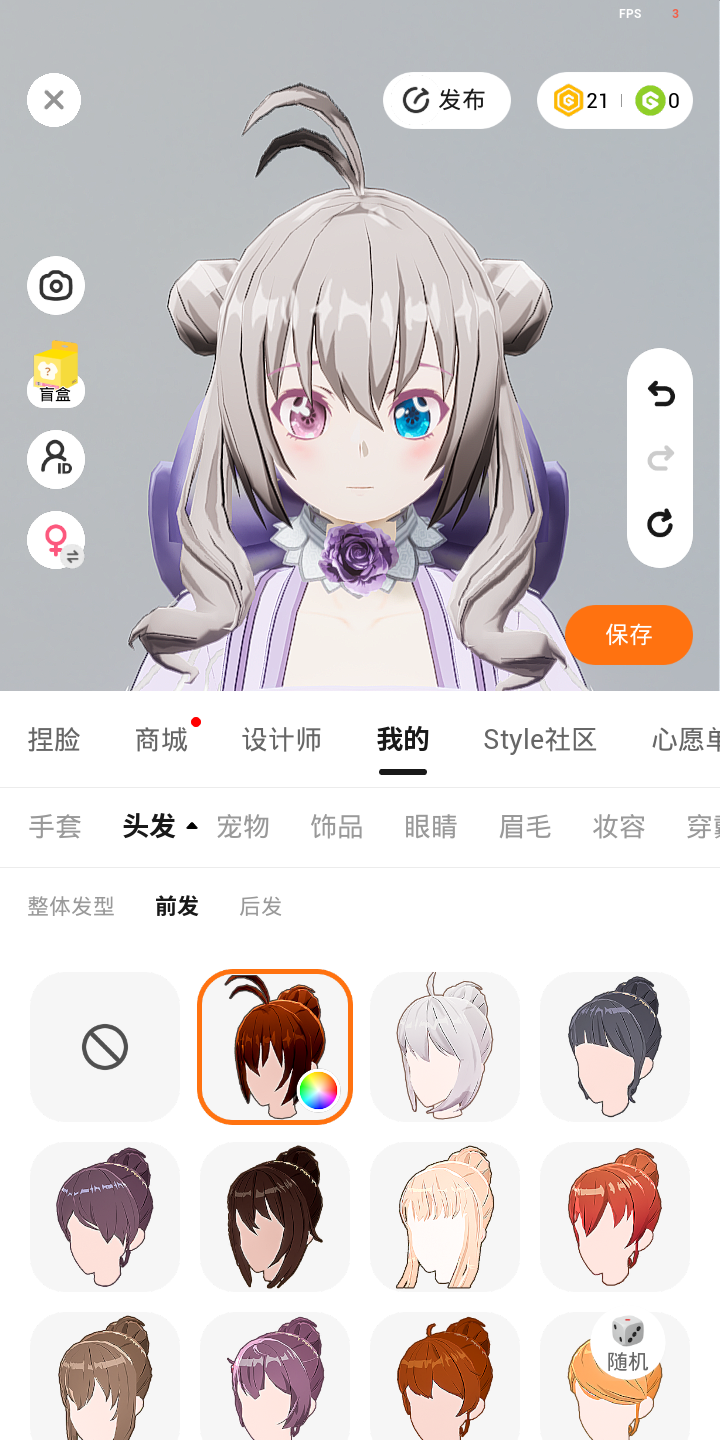Open the 商城 store tab
The width and height of the screenshot is (720, 1440).
[162, 740]
